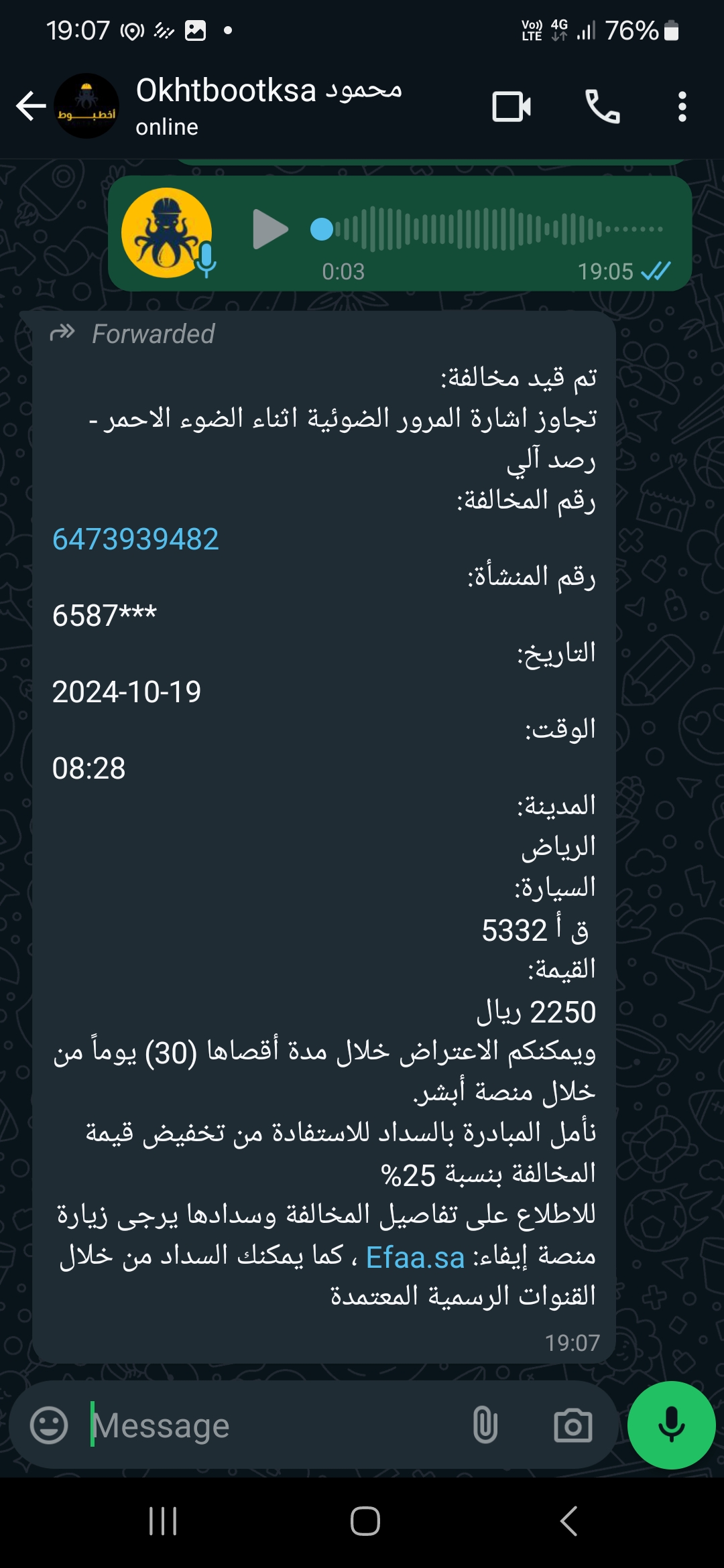Play the 0:03 voice message
724x1568 pixels.
click(x=270, y=229)
